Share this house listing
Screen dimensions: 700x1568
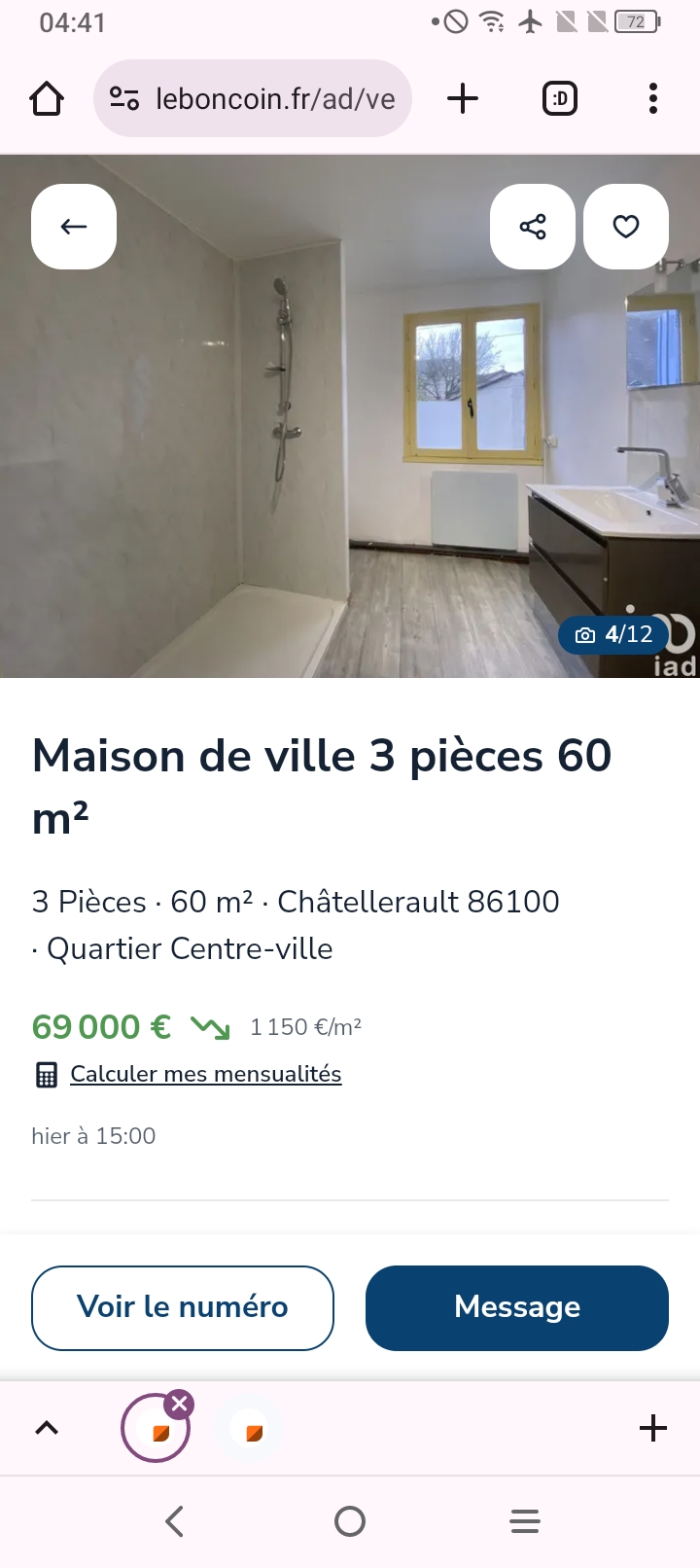[x=532, y=227]
